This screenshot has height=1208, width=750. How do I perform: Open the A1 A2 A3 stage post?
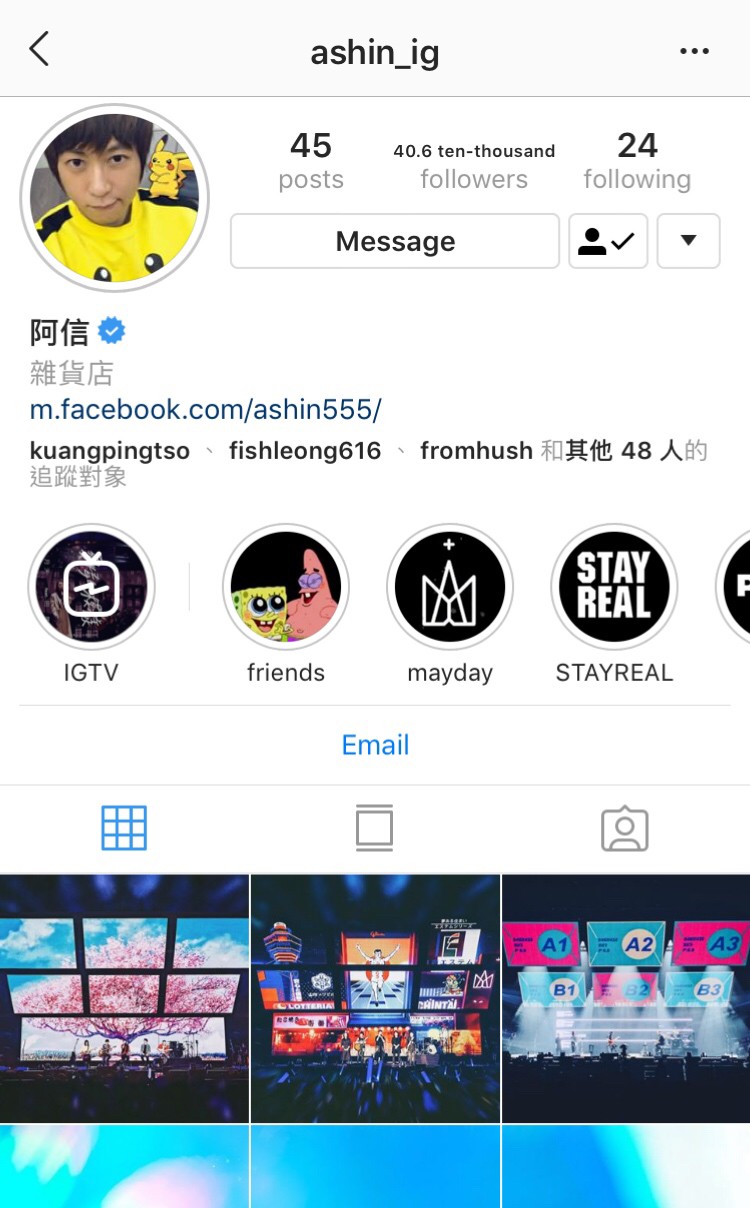(626, 997)
